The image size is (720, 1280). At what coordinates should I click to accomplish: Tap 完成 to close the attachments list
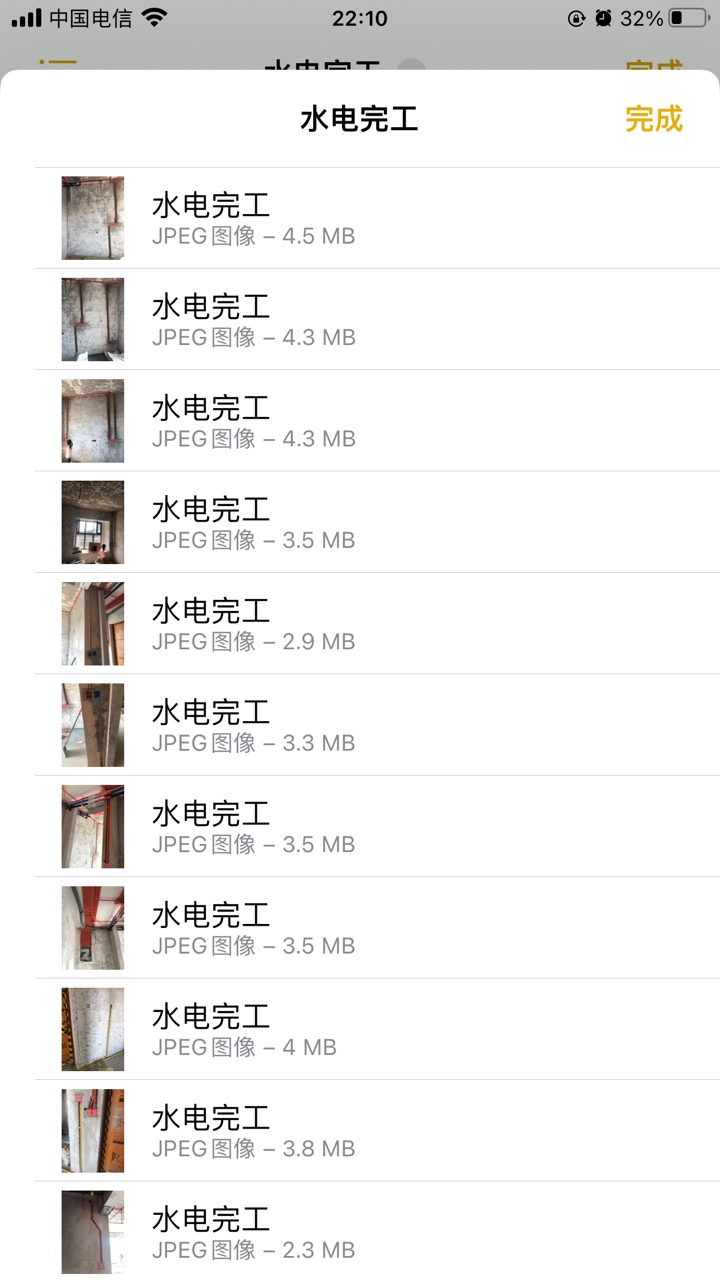(x=653, y=118)
